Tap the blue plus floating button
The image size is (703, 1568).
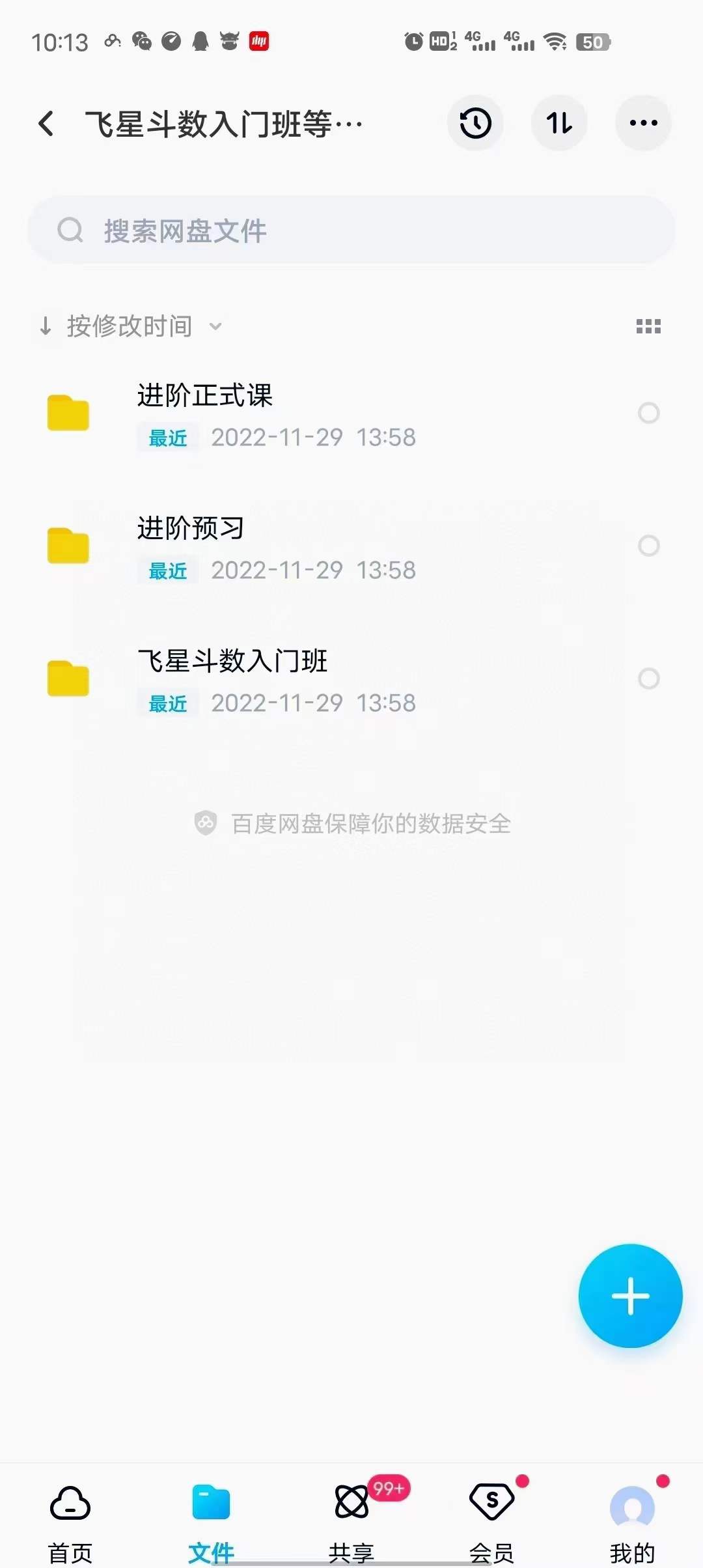click(x=630, y=1296)
